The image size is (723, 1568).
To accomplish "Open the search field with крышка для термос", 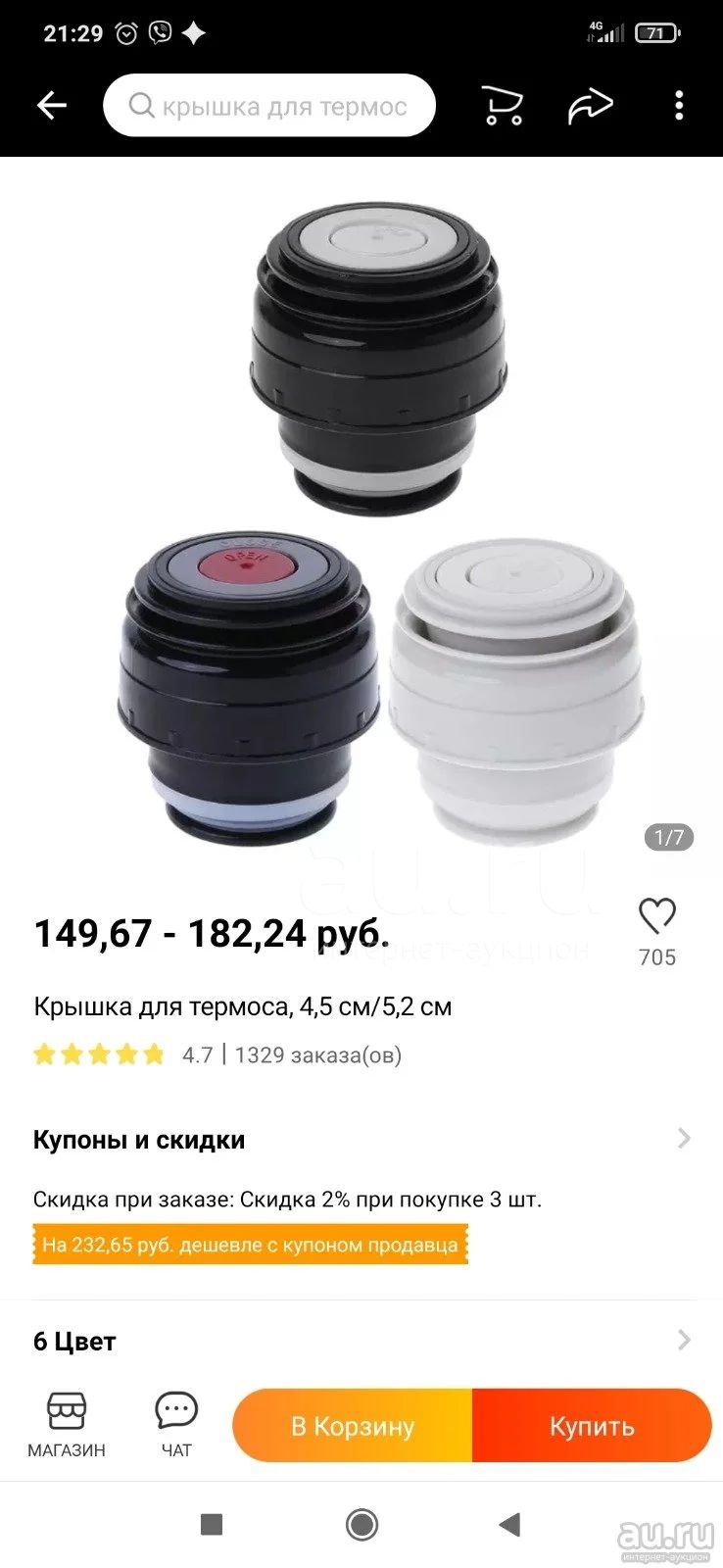I will click(269, 105).
